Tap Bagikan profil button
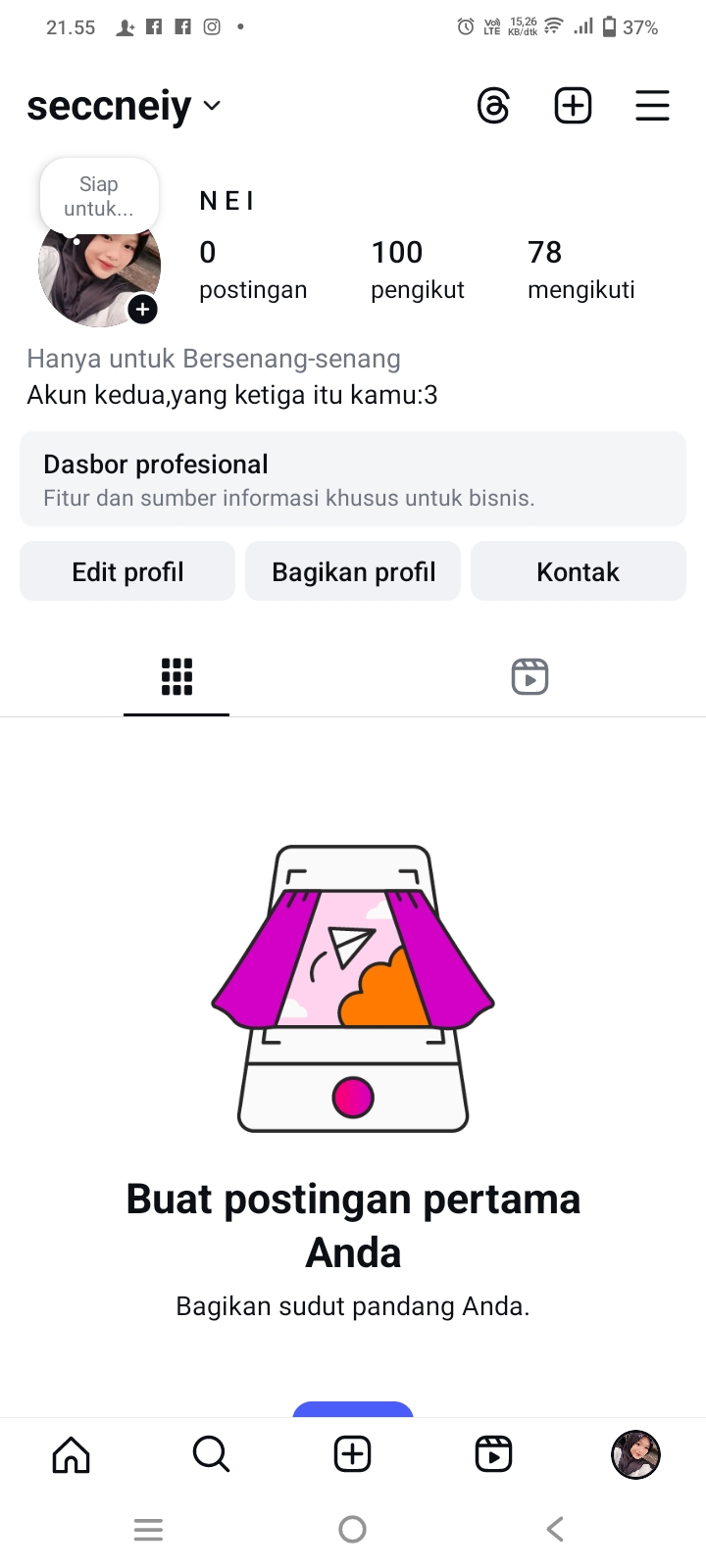This screenshot has width=706, height=1568. [x=353, y=571]
